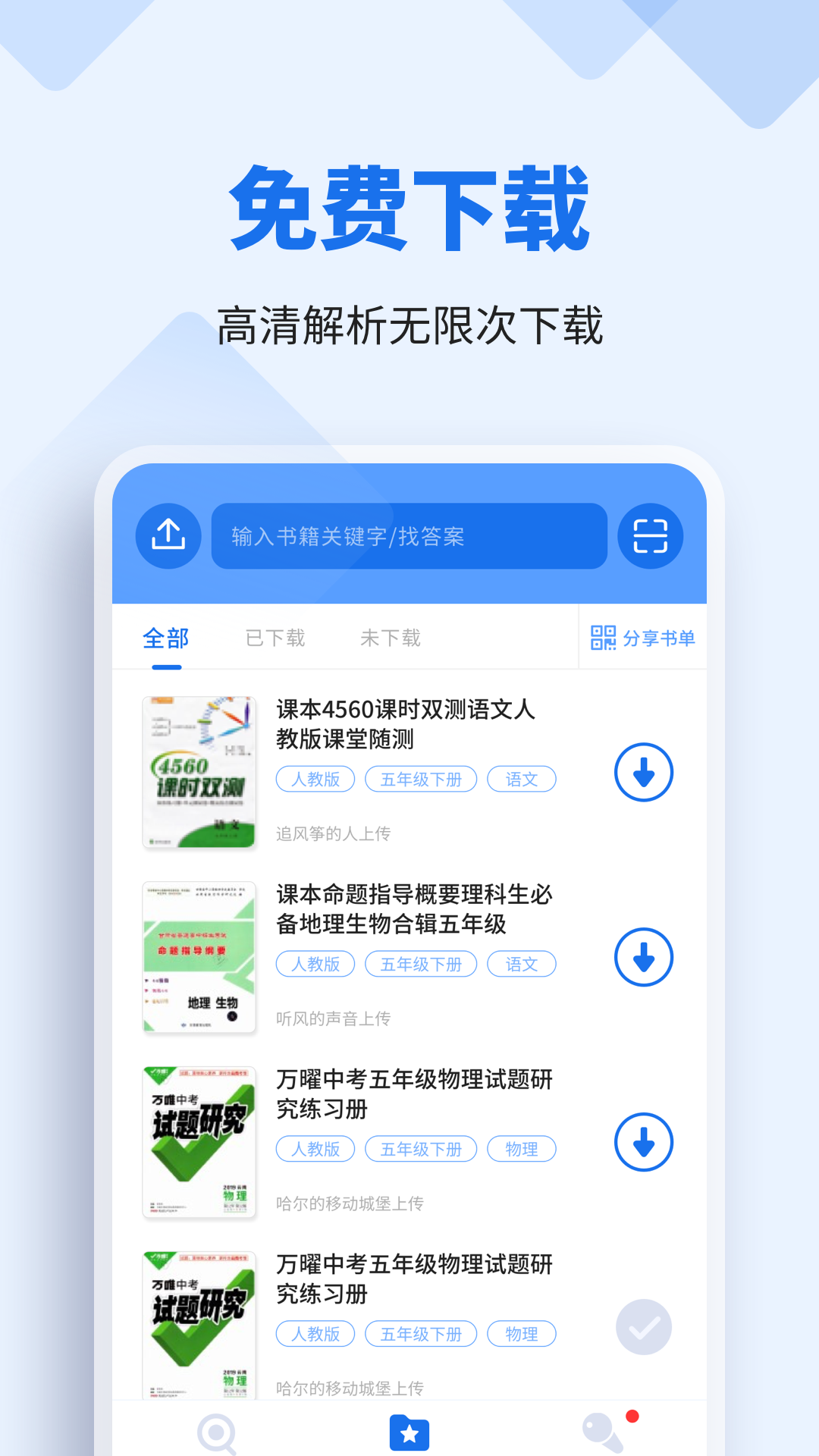Tap the gray checkmark on downloaded 万曜中考 book

[643, 1327]
